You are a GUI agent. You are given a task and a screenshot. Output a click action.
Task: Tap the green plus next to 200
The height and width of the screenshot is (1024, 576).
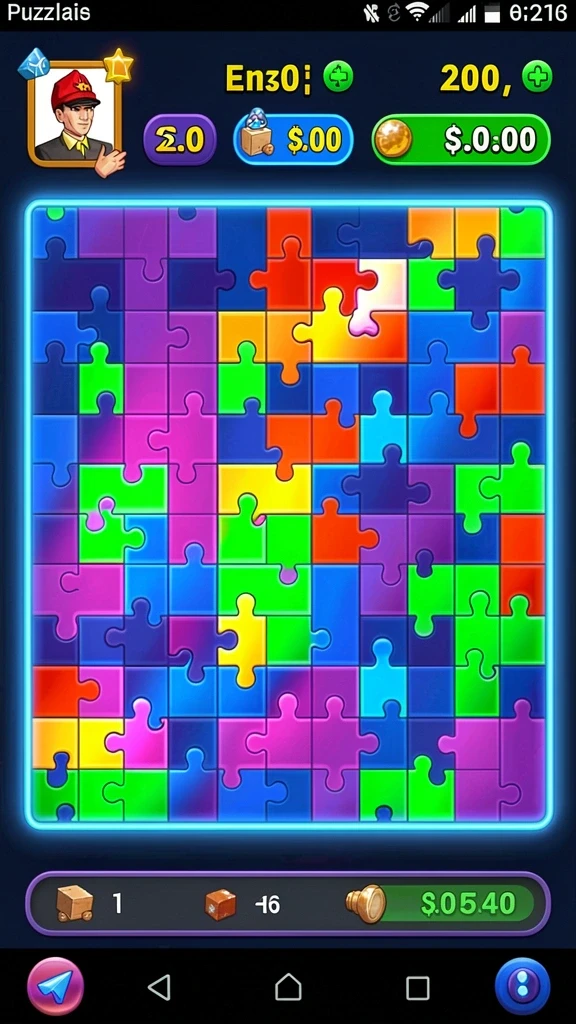pos(537,77)
